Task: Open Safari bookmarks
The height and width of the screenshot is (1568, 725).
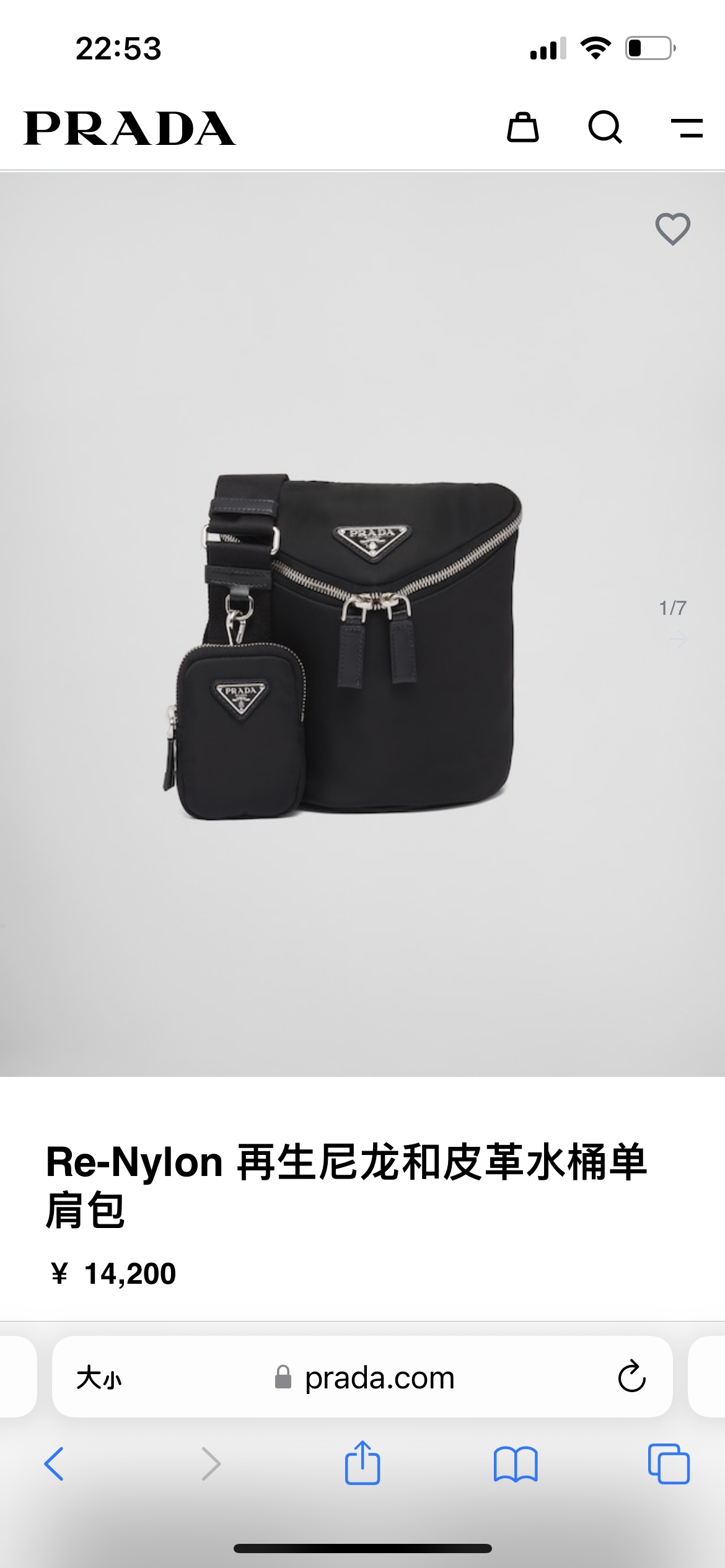Action: (516, 1464)
